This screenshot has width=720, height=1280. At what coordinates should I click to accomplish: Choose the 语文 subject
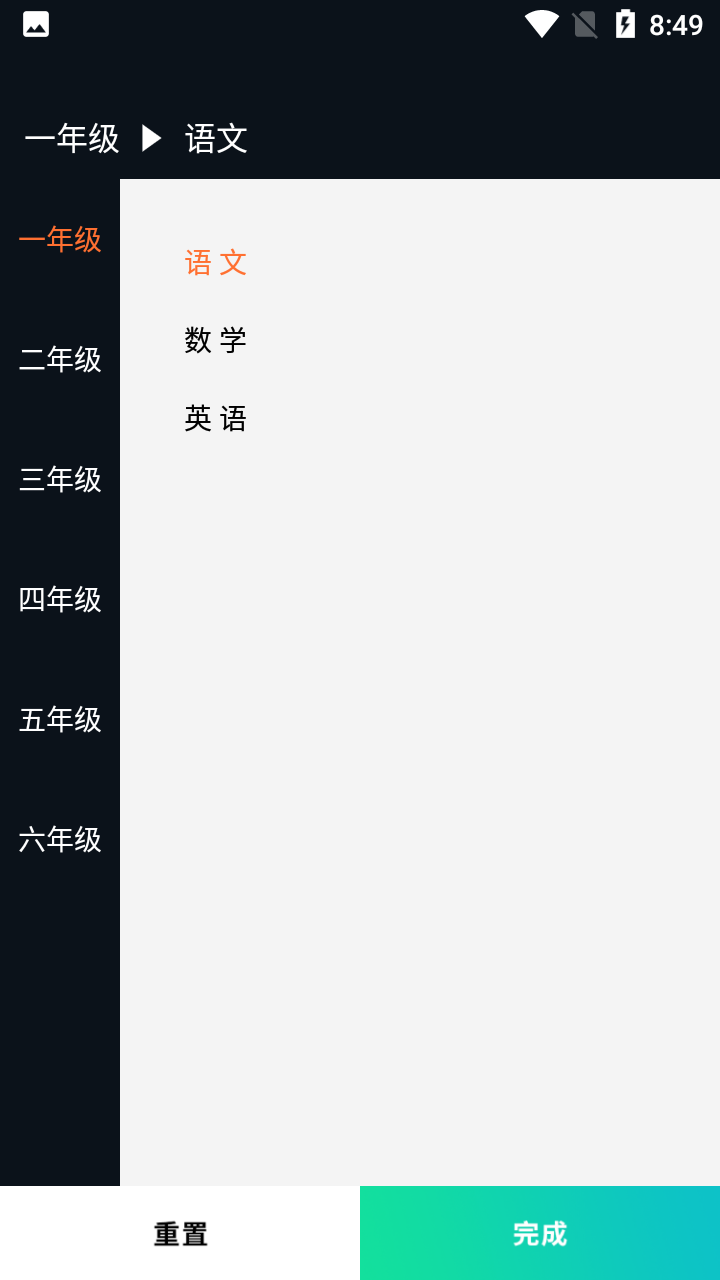tap(216, 263)
